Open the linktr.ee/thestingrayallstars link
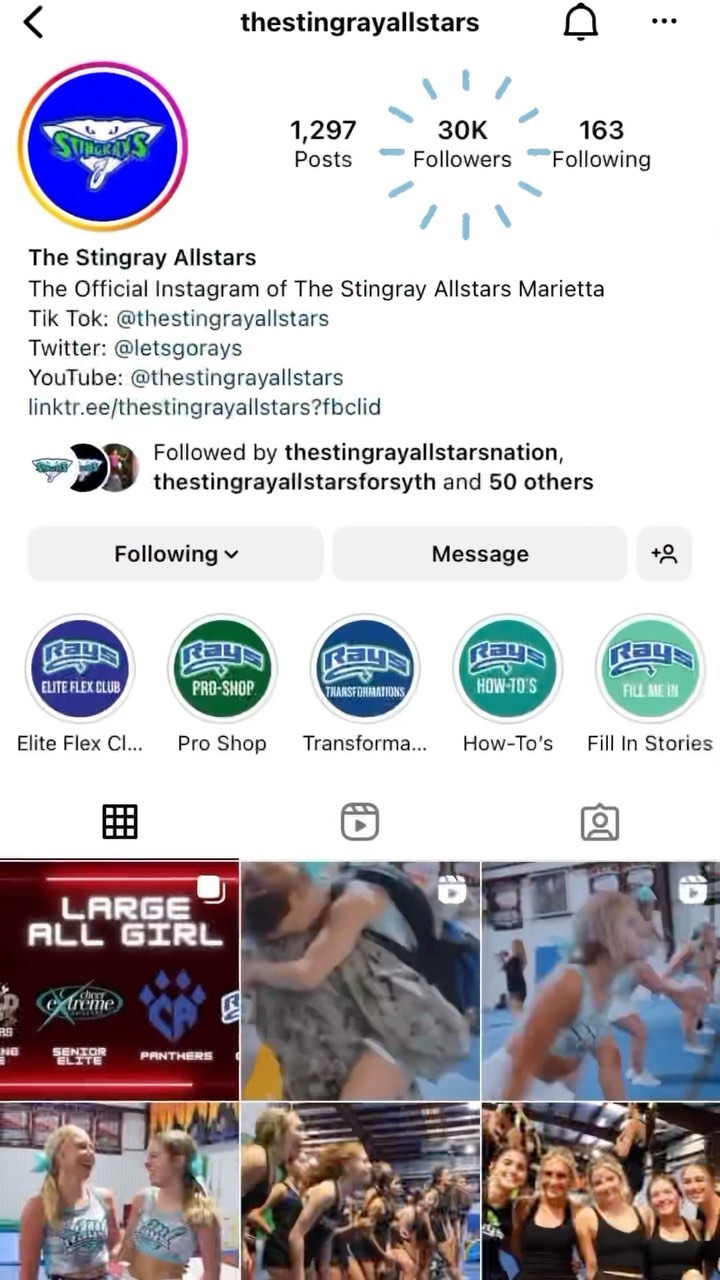Image resolution: width=720 pixels, height=1280 pixels. (204, 407)
